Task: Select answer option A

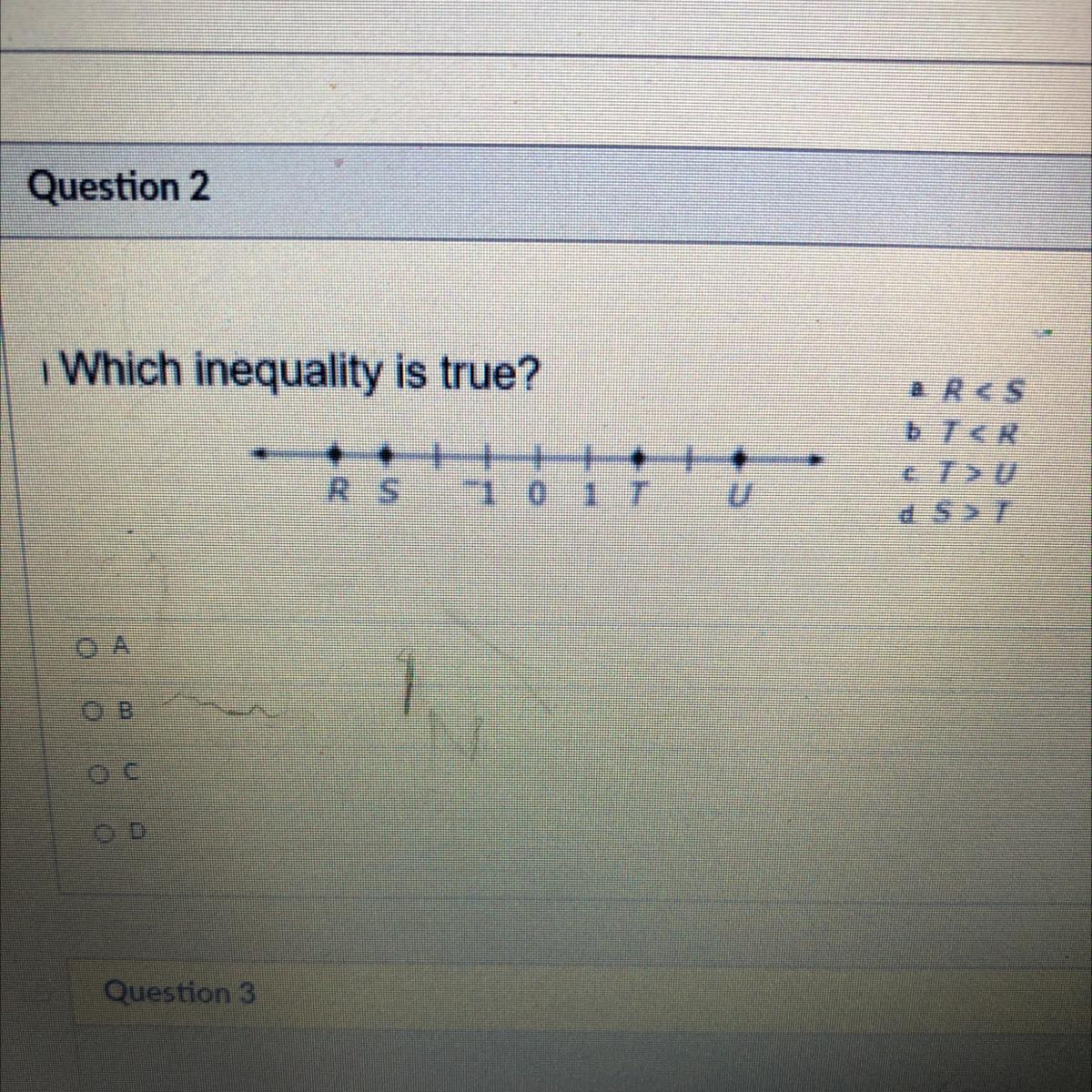Action: (87, 648)
